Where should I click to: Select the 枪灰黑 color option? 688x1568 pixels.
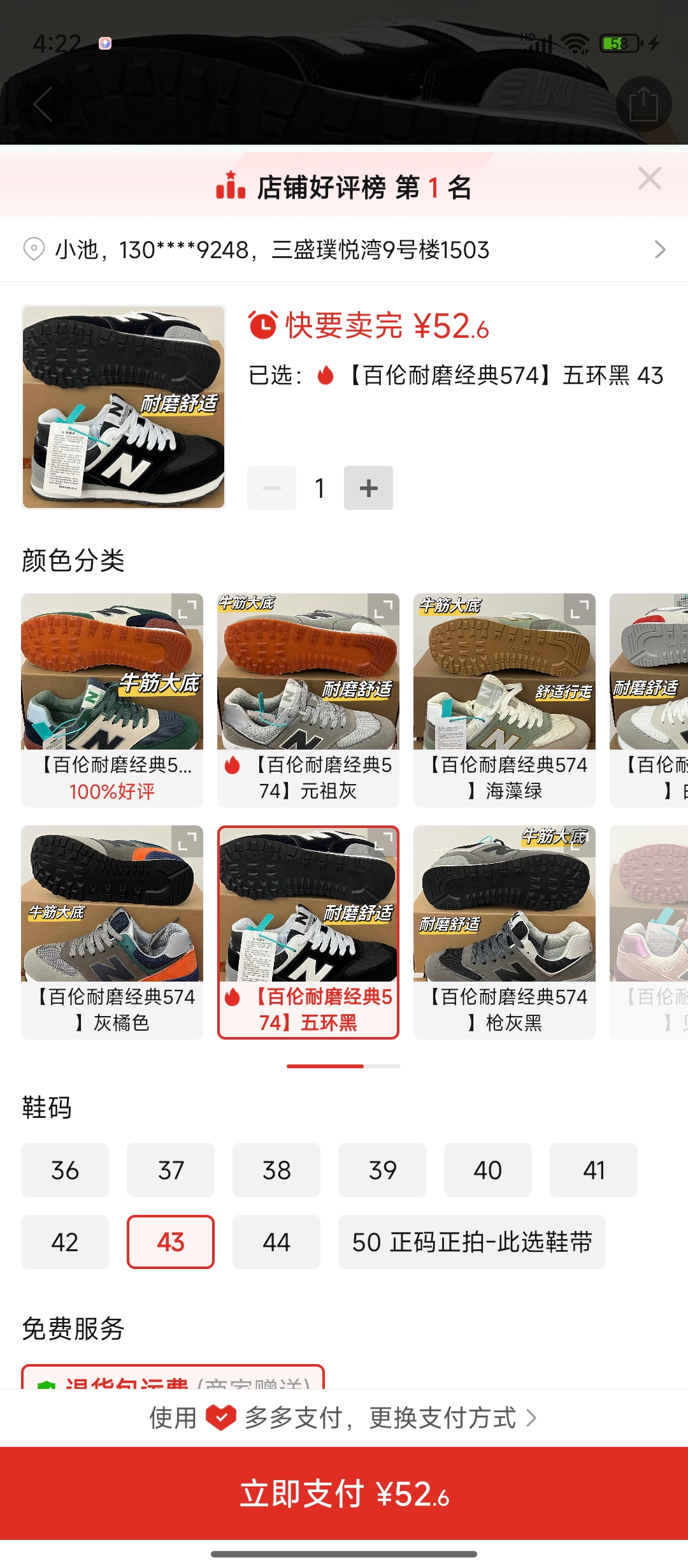point(504,932)
